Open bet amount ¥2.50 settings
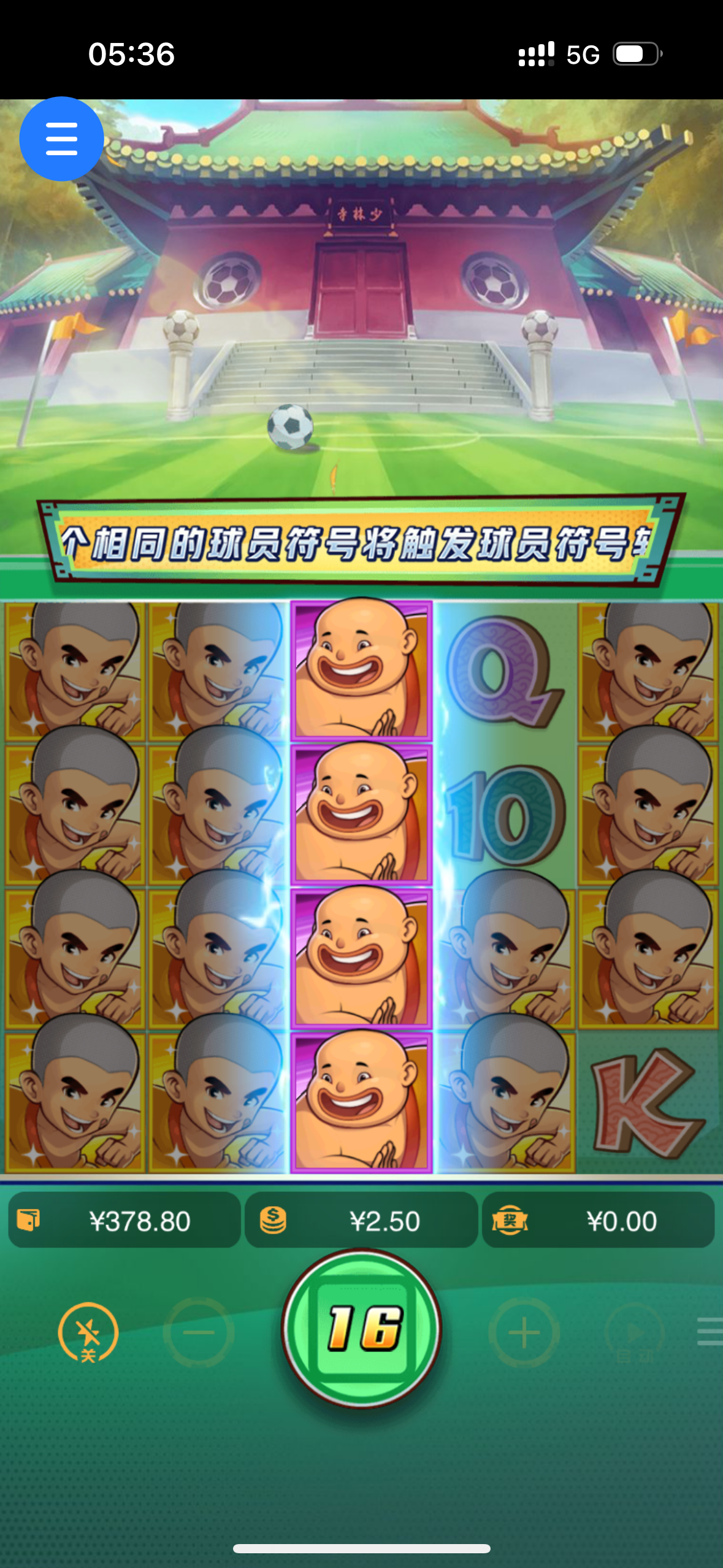This screenshot has height=1568, width=723. (361, 1221)
